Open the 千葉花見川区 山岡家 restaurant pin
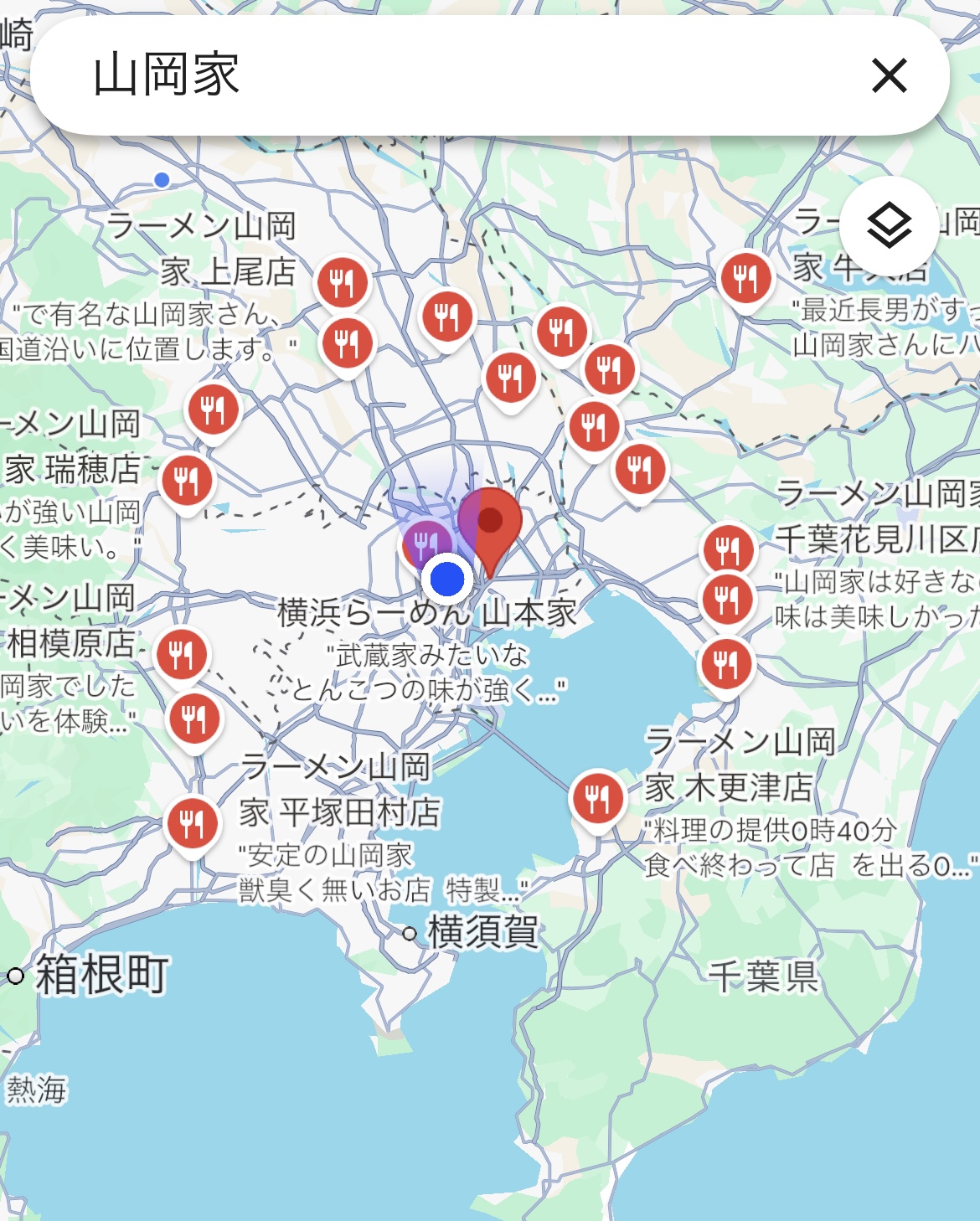This screenshot has height=1221, width=980. point(728,550)
